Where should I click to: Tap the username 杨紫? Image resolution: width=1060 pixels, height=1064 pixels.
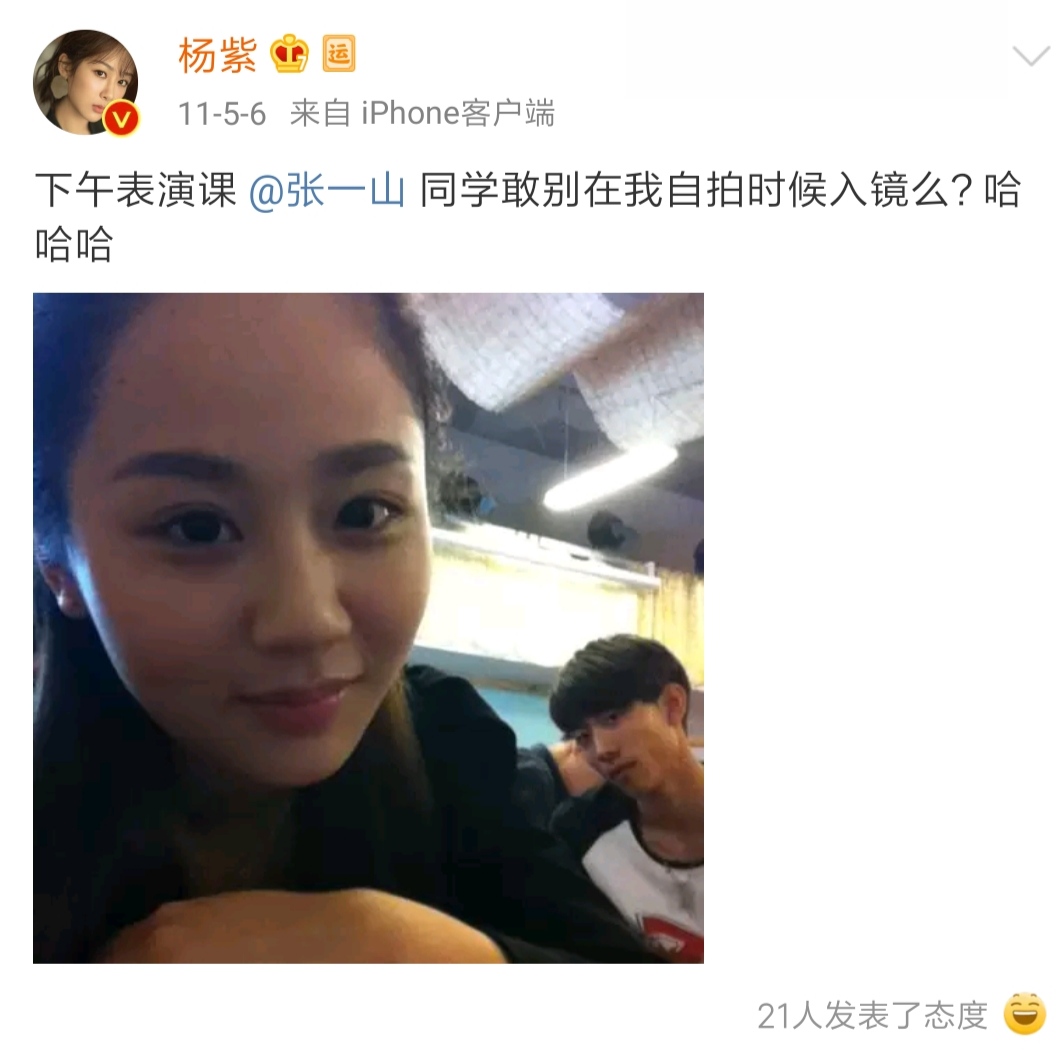pos(217,55)
